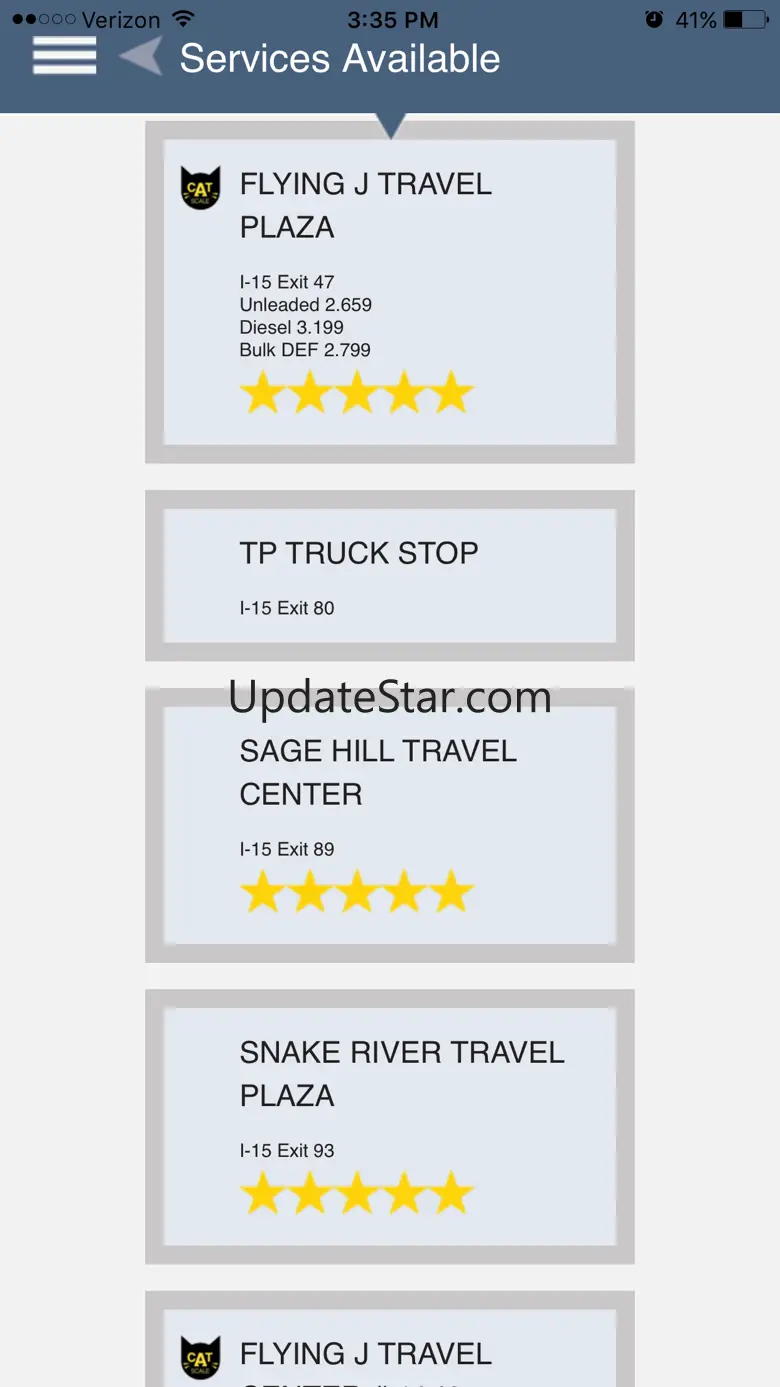The image size is (780, 1387).
Task: Select Snake River Travel Plaza card
Action: [x=390, y=1126]
